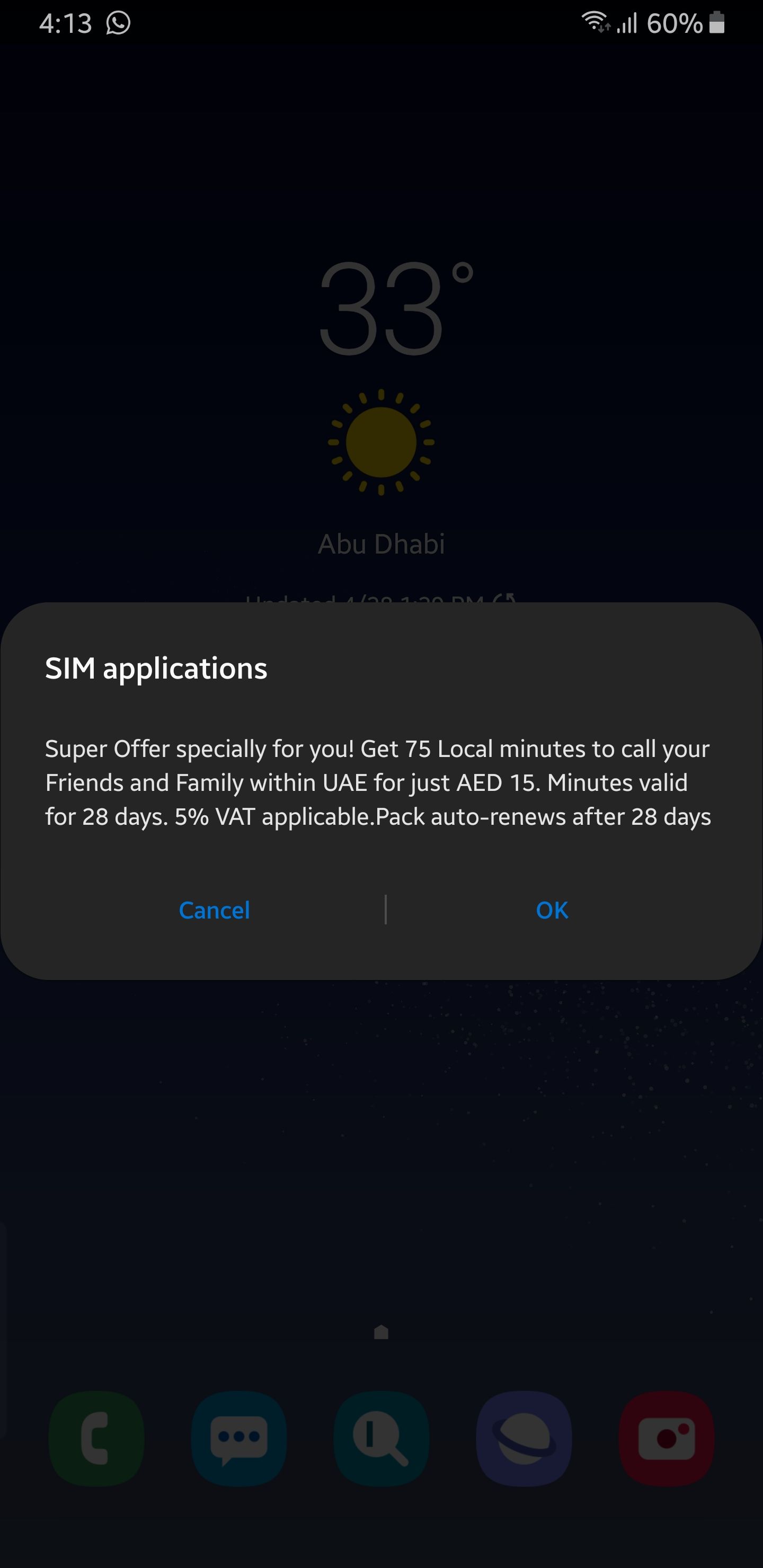Viewport: 763px width, 1568px height.
Task: Tap the SIM applications dialog title
Action: [156, 669]
